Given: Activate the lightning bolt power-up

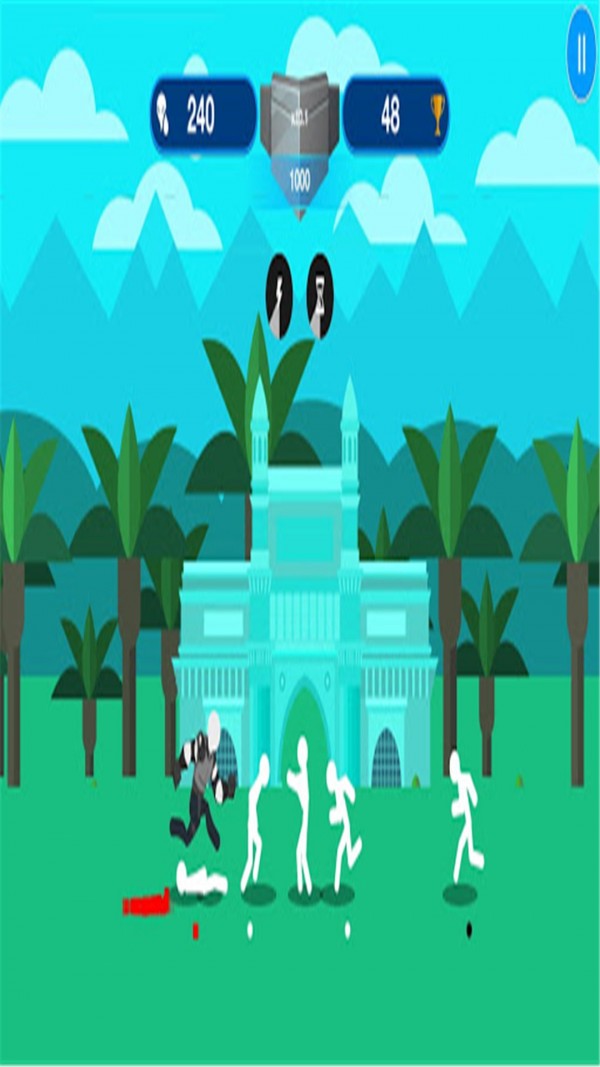Looking at the screenshot, I should pos(279,294).
